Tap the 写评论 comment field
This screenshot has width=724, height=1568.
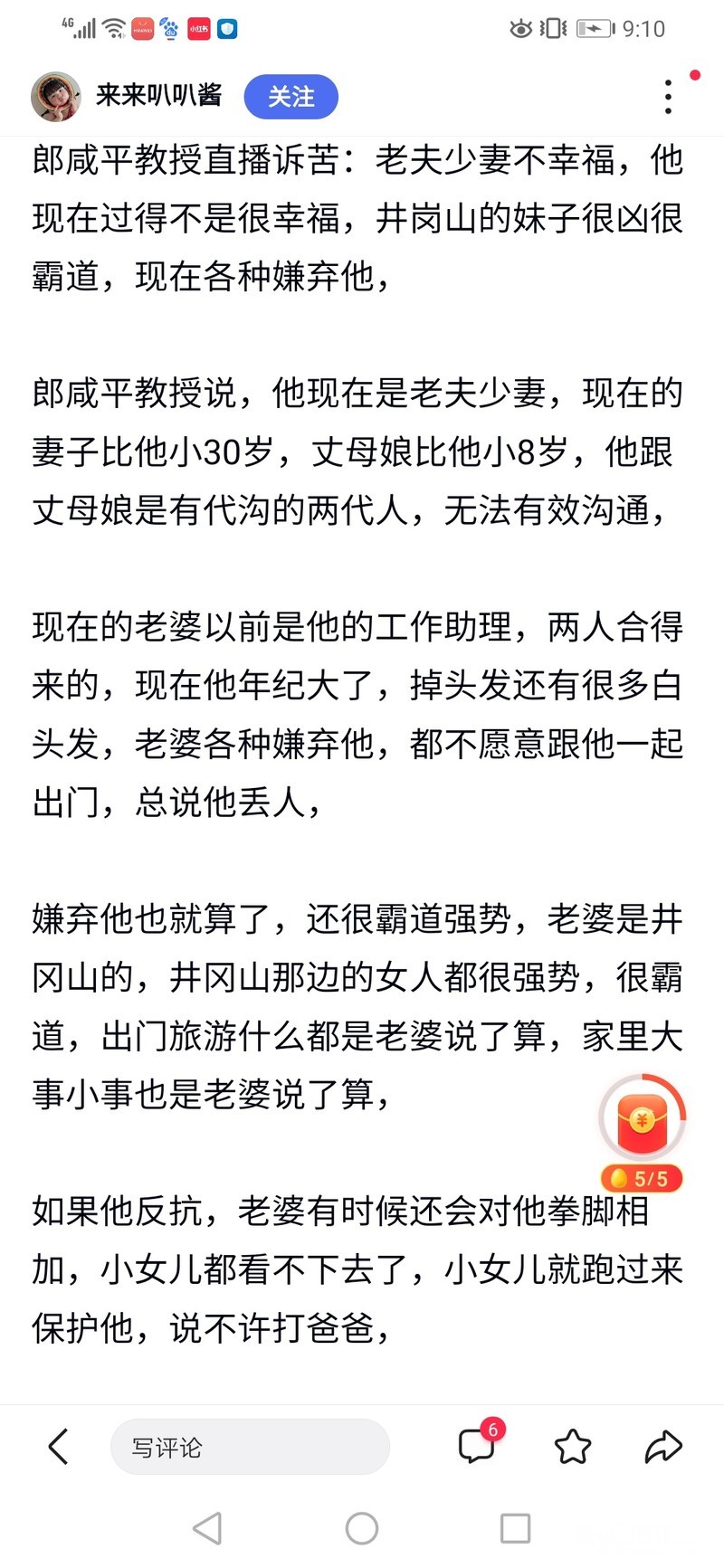point(250,1447)
